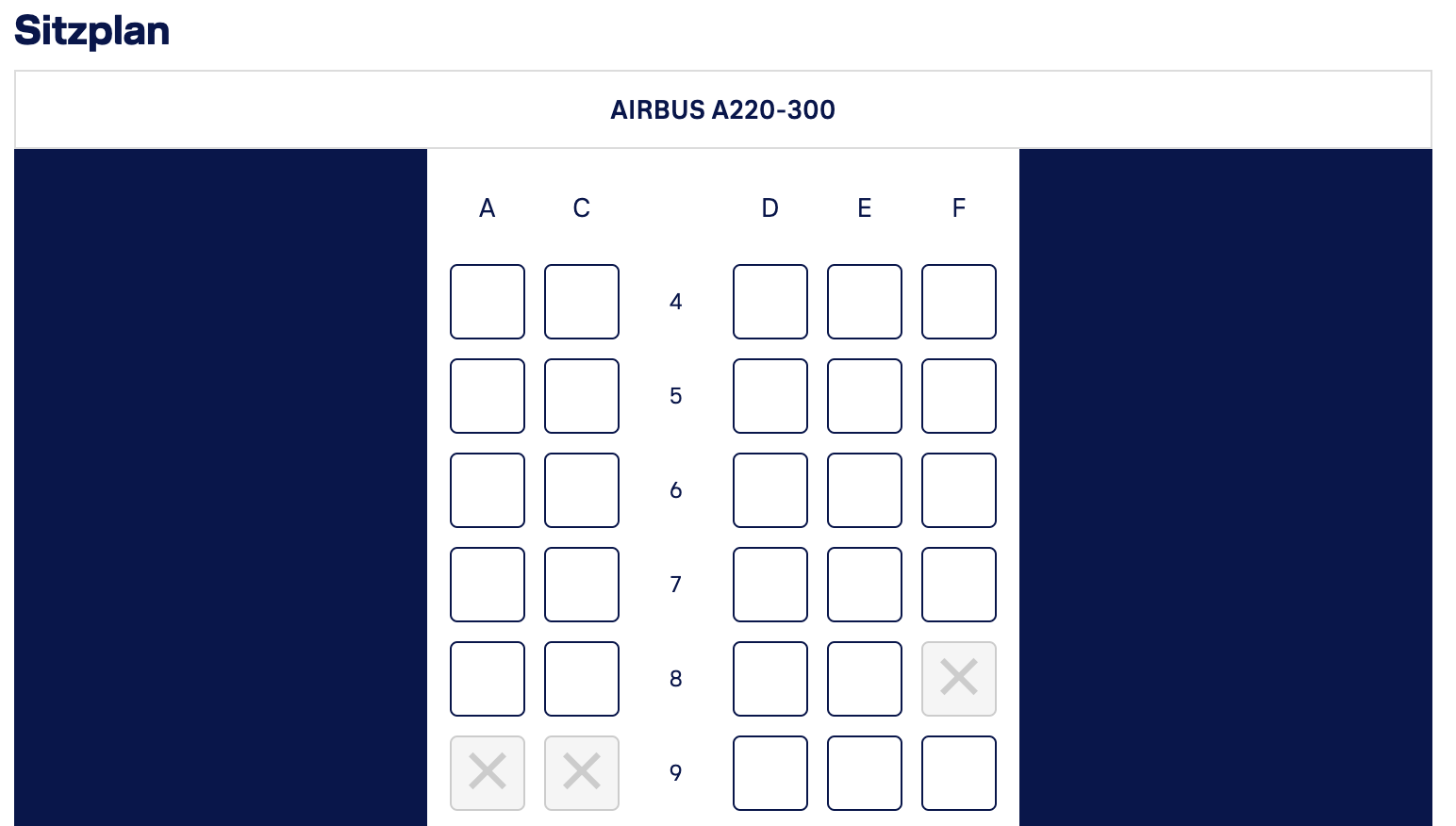Select seat 4A
Viewport: 1456px width, 826px height.
488,302
